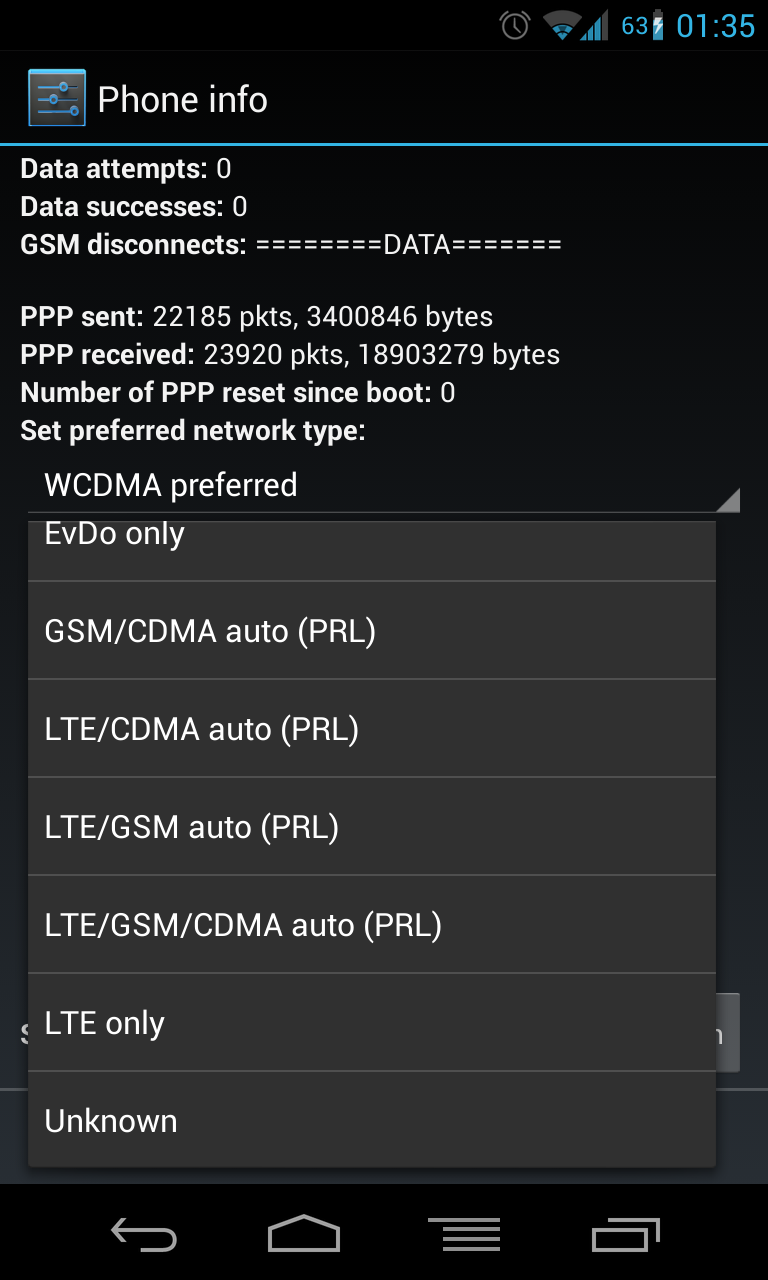The width and height of the screenshot is (768, 1280).
Task: Select the Unknown network option
Action: click(372, 1120)
